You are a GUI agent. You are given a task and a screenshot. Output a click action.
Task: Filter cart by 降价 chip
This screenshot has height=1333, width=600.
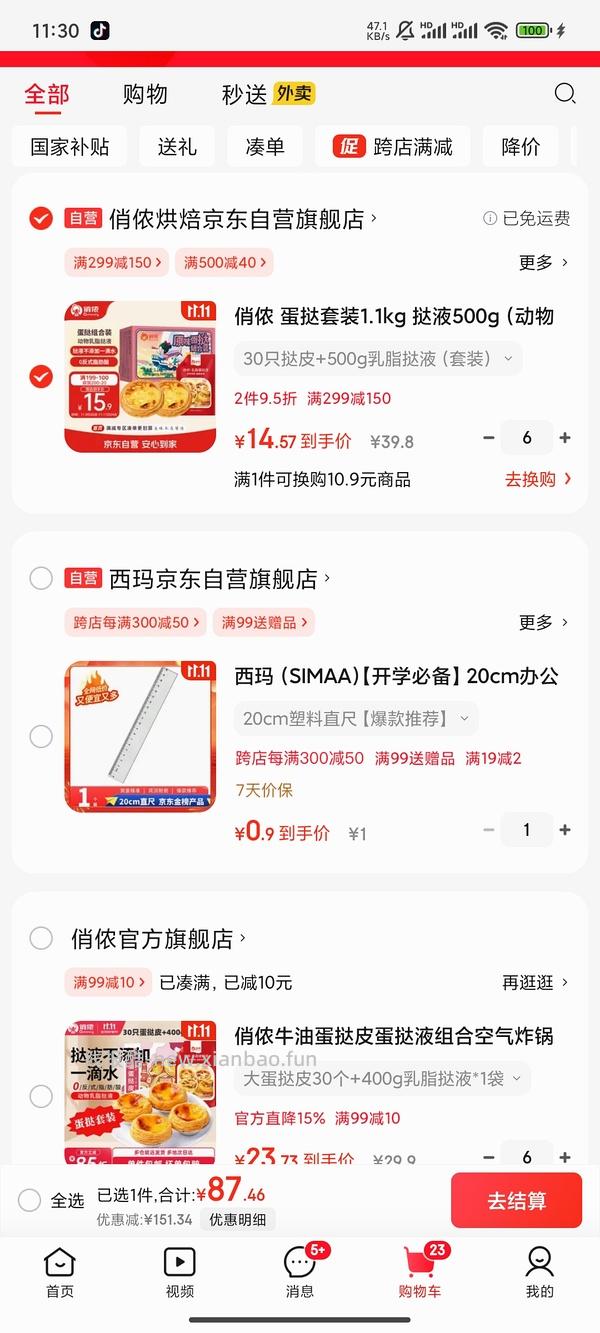point(520,147)
